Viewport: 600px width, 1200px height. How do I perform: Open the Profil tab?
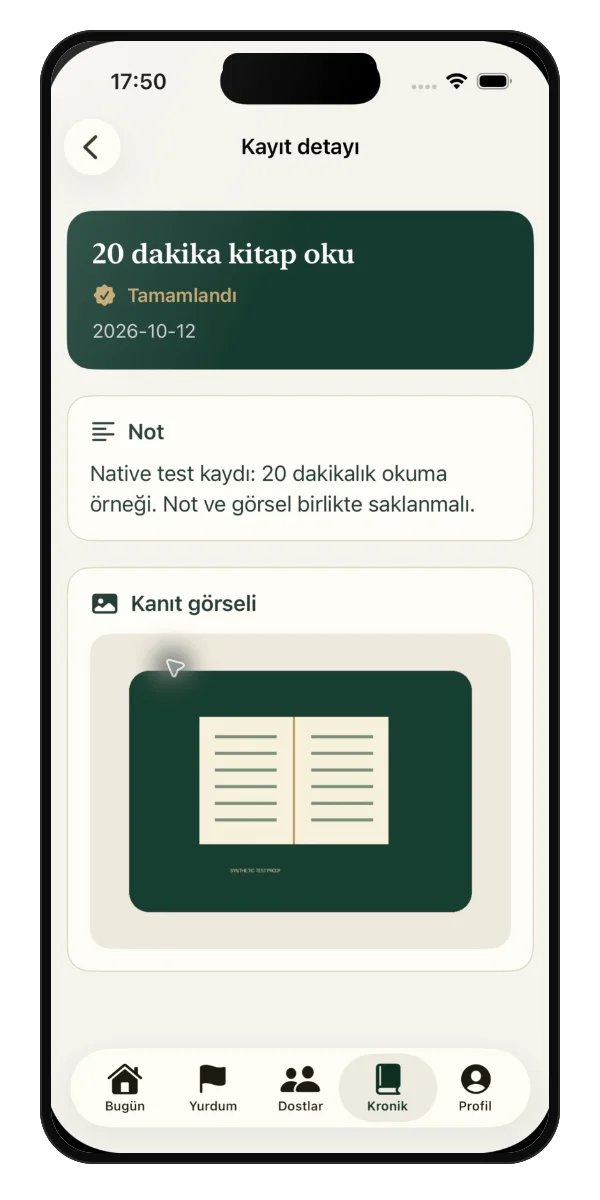[475, 1088]
